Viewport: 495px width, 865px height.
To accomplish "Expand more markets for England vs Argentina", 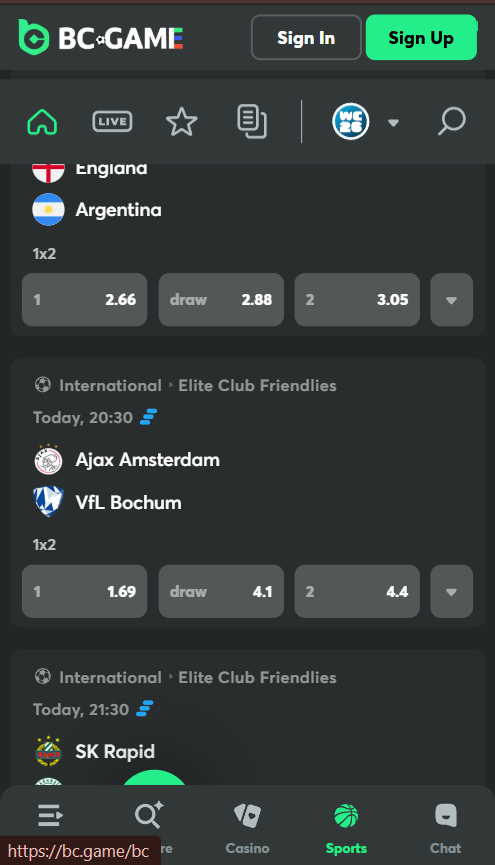I will (x=451, y=300).
